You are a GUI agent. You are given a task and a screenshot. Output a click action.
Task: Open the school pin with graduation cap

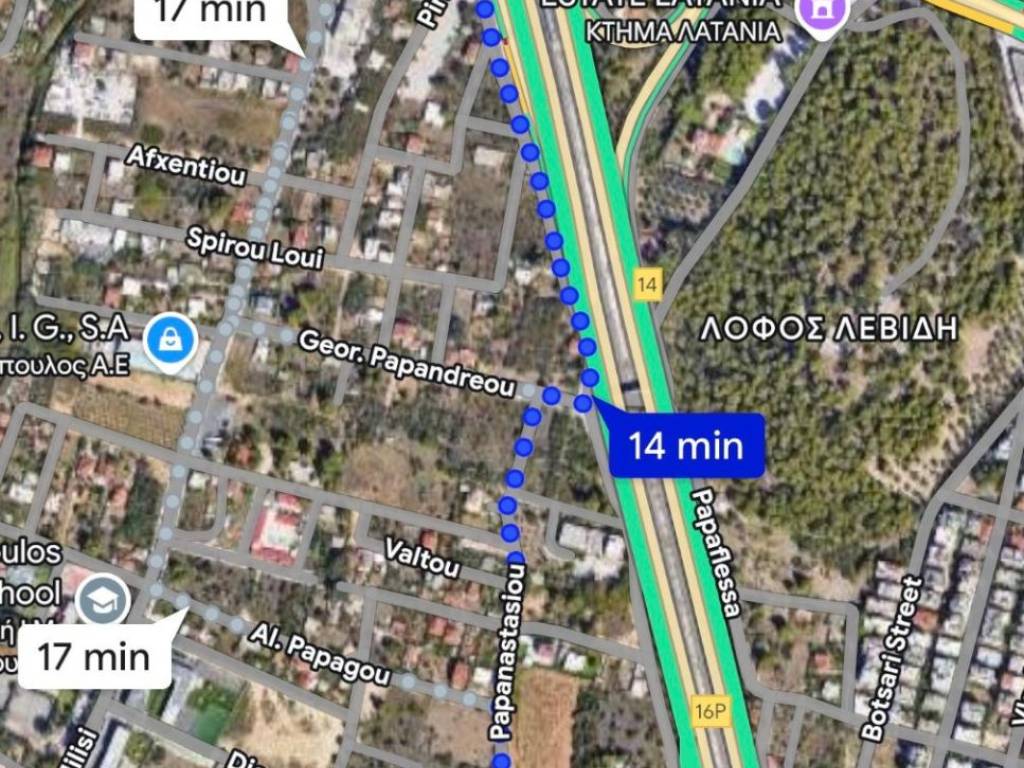coord(102,599)
